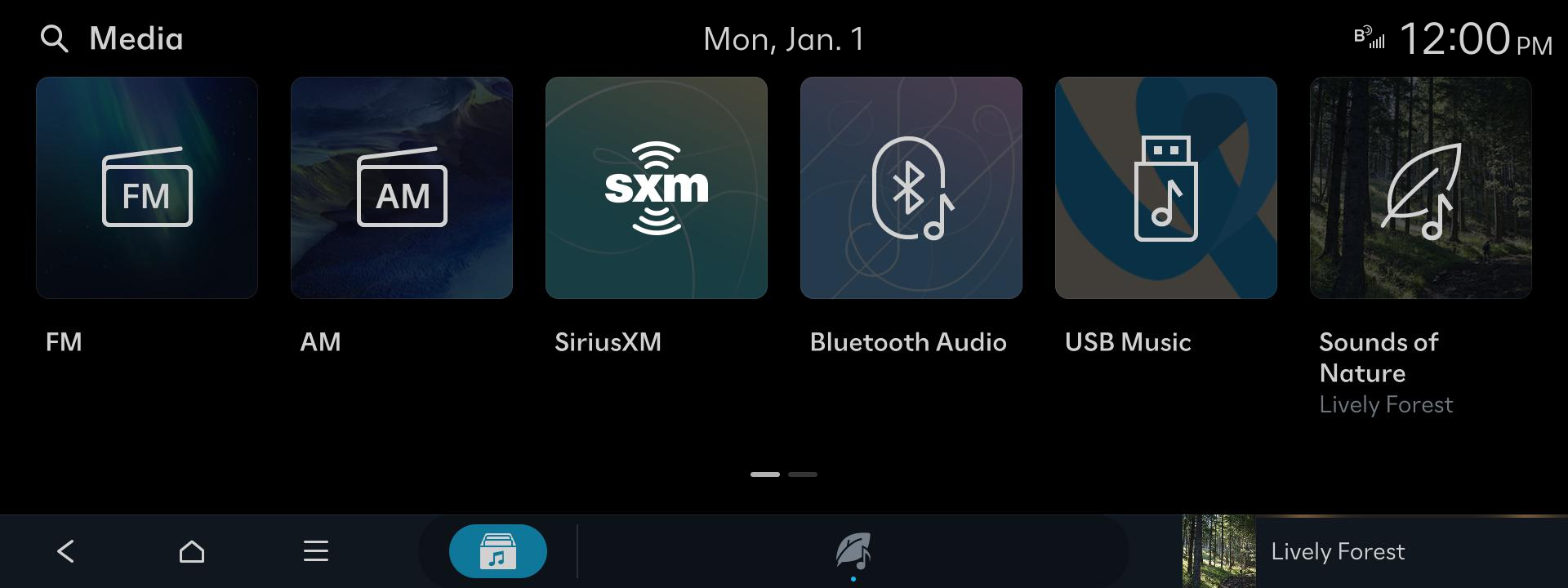Go back using the back arrow
Screen dimensions: 1568x588
(x=66, y=551)
